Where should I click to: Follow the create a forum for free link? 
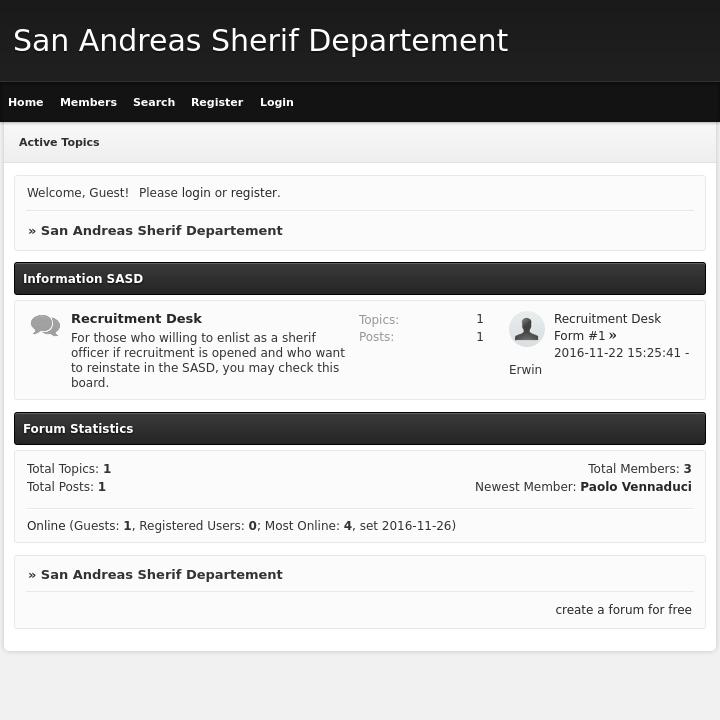(623, 610)
